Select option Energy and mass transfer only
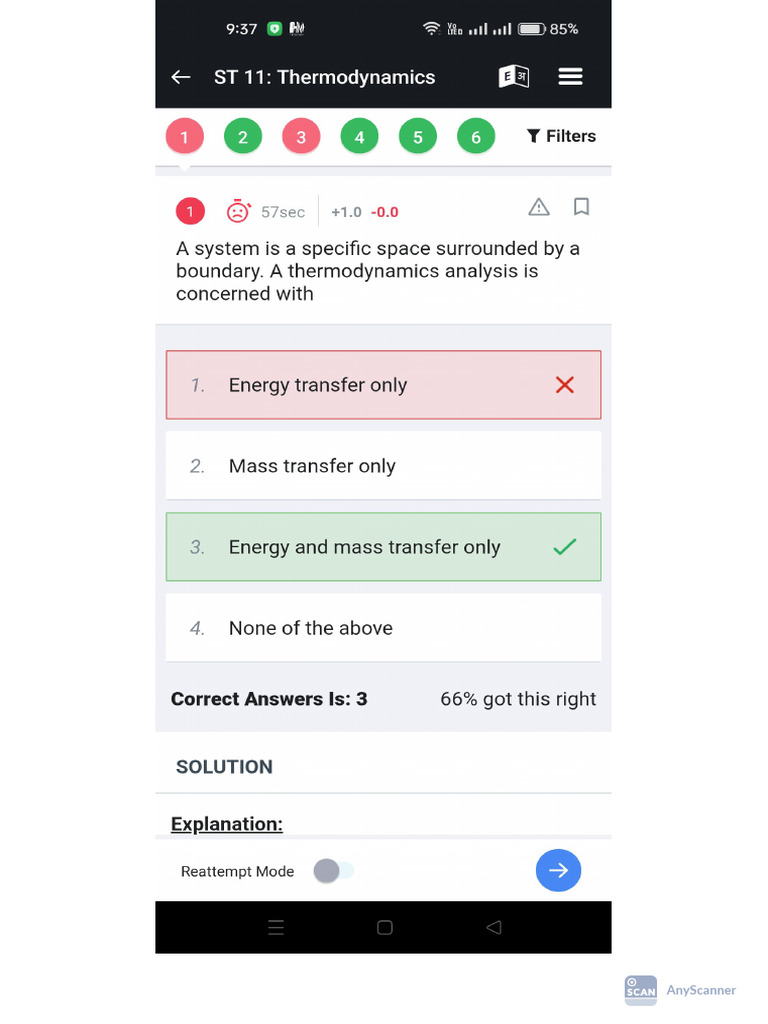 click(x=383, y=547)
